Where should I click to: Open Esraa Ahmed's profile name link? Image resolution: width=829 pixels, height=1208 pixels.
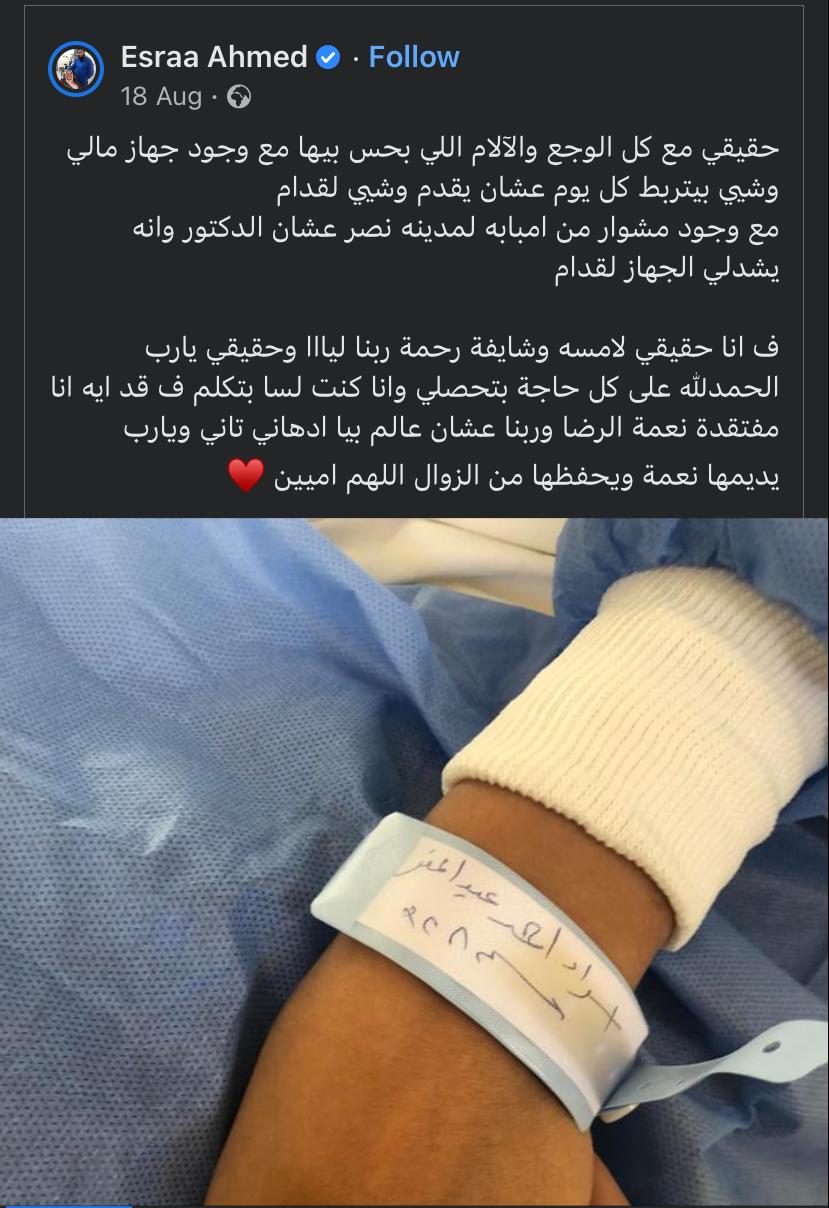[213, 57]
